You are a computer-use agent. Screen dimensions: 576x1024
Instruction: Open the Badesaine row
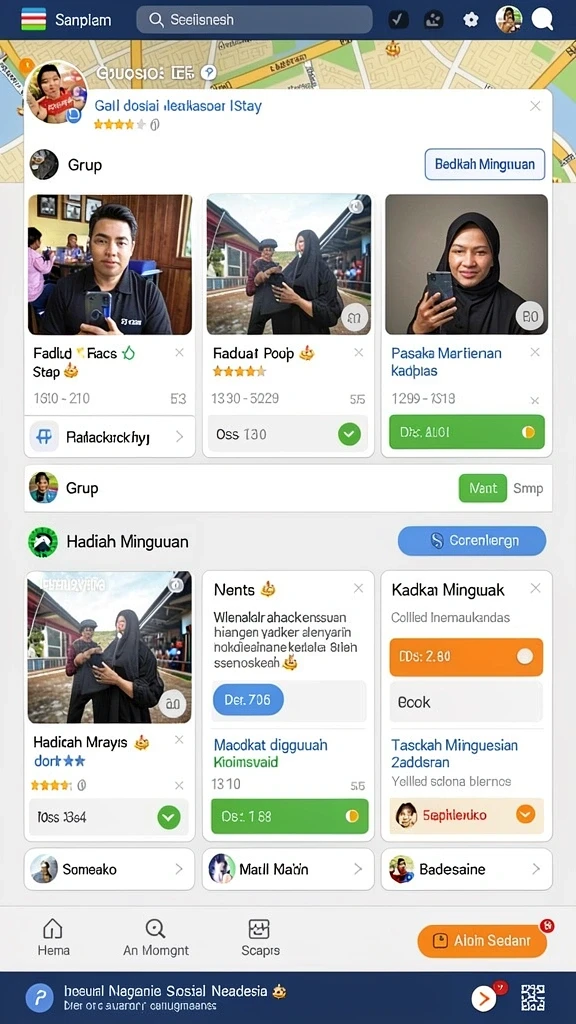click(466, 869)
